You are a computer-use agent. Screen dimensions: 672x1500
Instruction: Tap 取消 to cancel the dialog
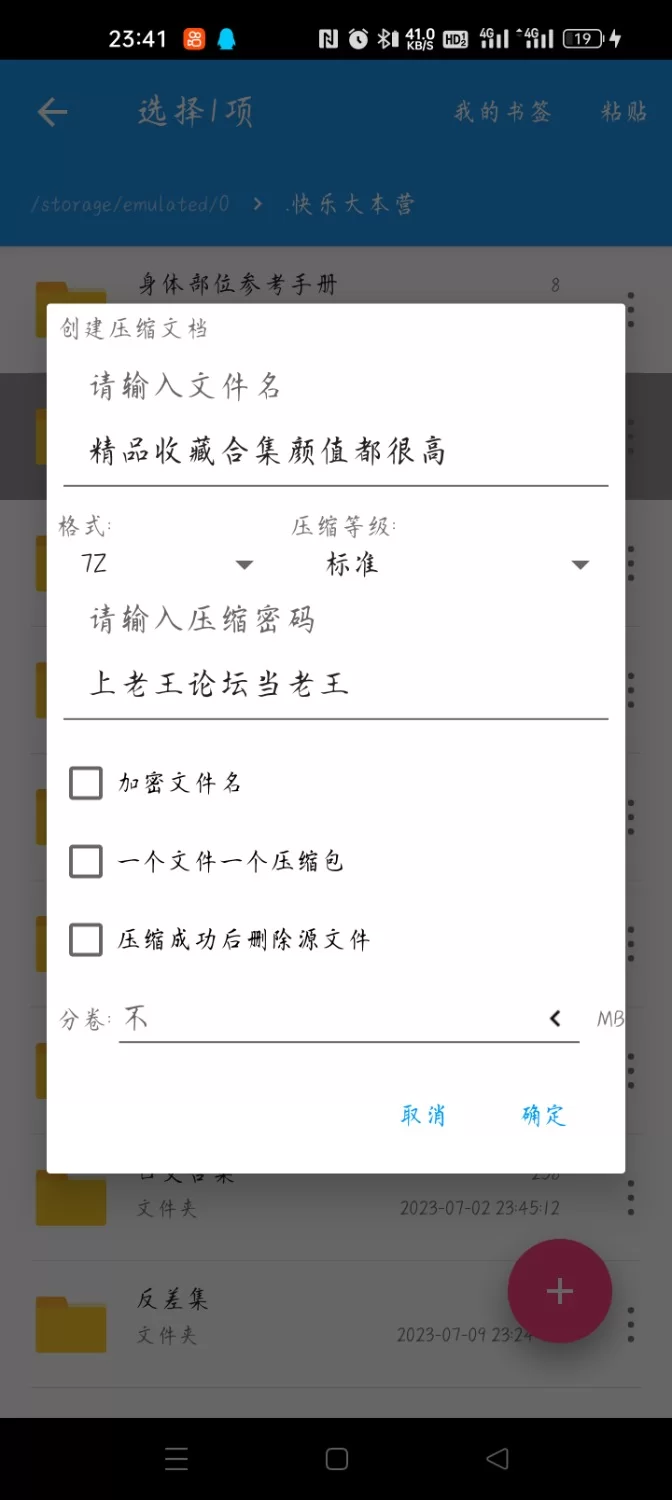point(423,1115)
